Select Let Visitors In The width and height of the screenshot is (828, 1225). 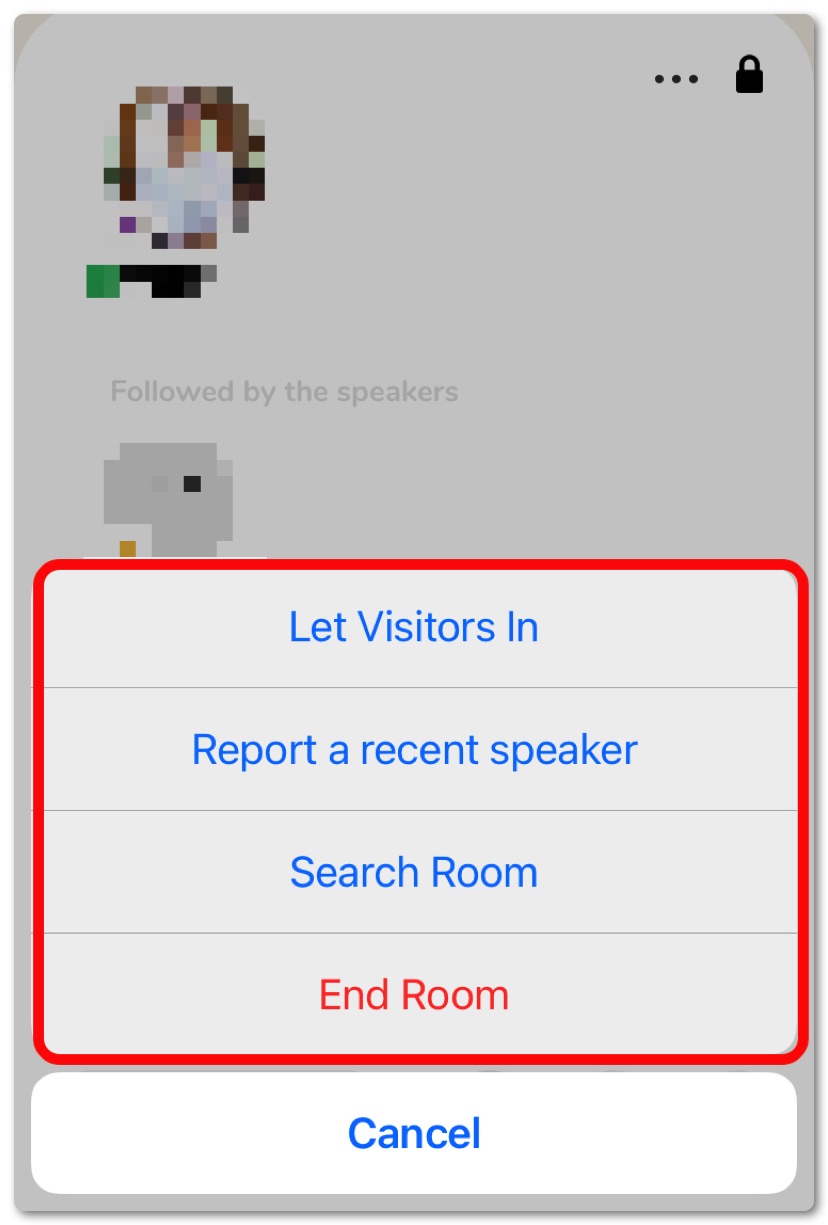(414, 627)
